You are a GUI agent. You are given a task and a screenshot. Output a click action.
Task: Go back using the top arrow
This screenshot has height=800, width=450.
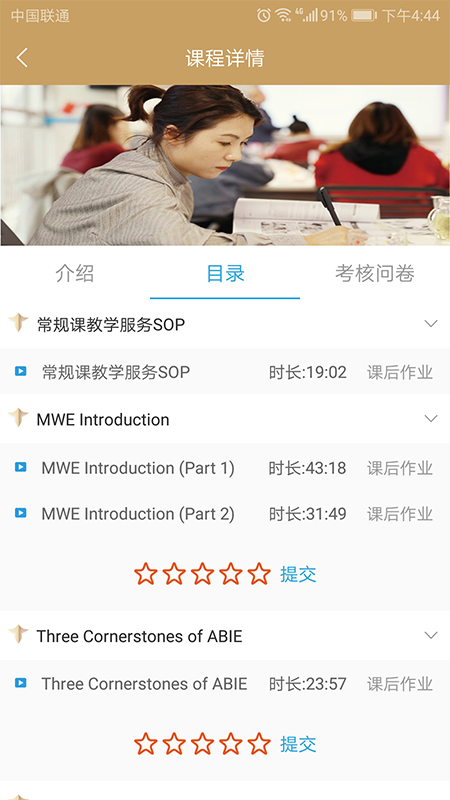[22, 58]
